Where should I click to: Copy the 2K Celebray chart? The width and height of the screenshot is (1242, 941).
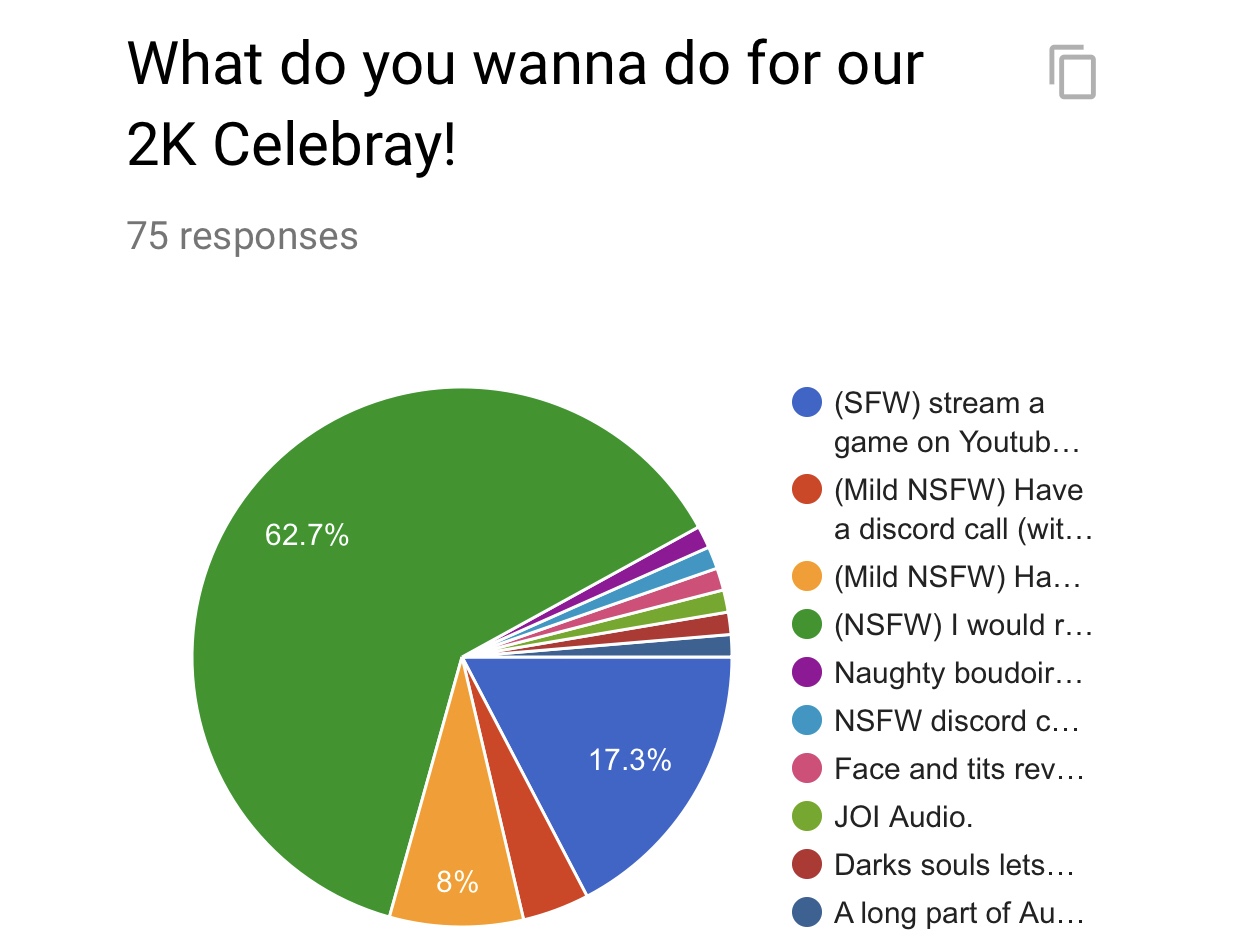point(1072,73)
